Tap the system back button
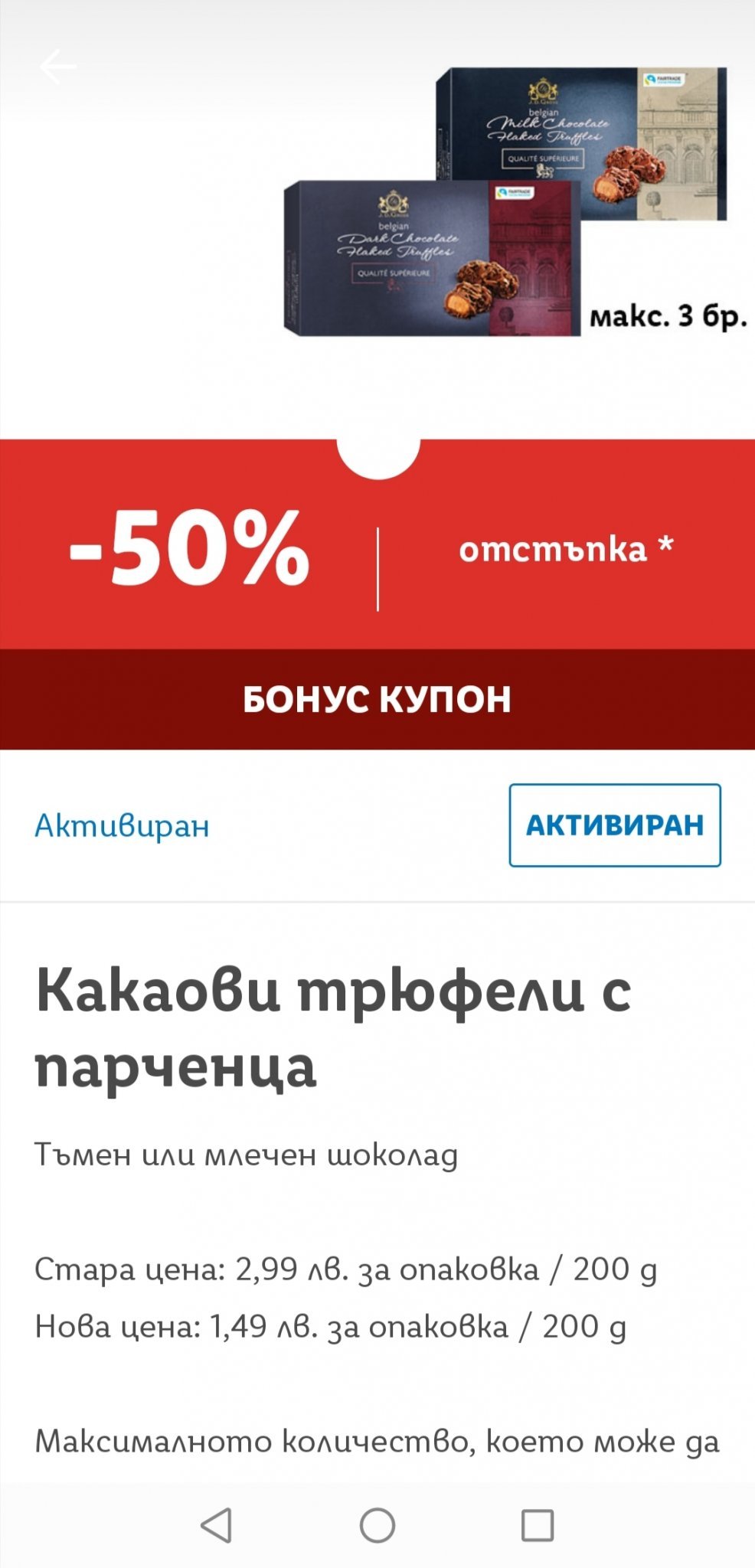The image size is (755, 1568). pos(217,1526)
